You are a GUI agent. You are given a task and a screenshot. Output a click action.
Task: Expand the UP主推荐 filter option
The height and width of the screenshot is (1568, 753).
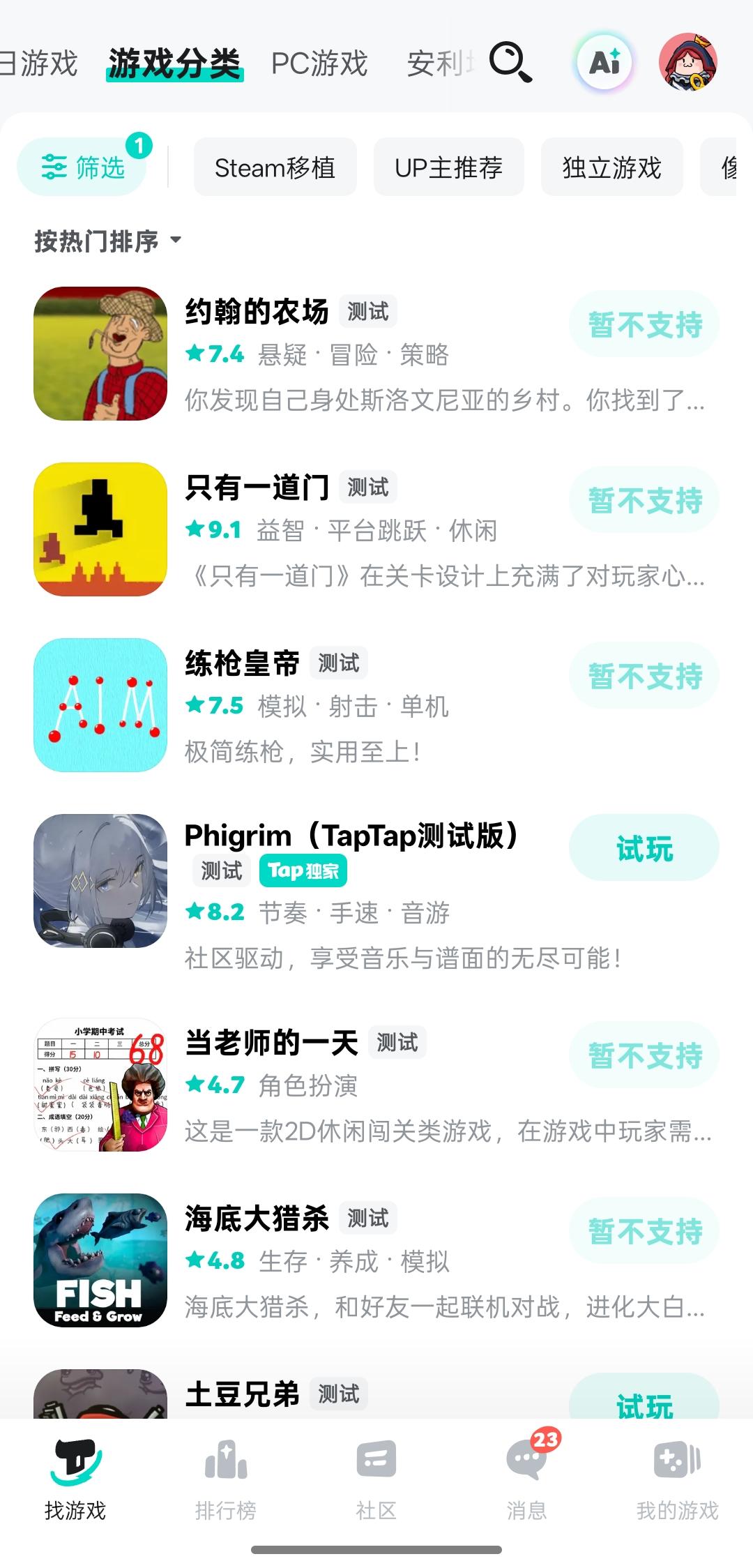pyautogui.click(x=448, y=166)
